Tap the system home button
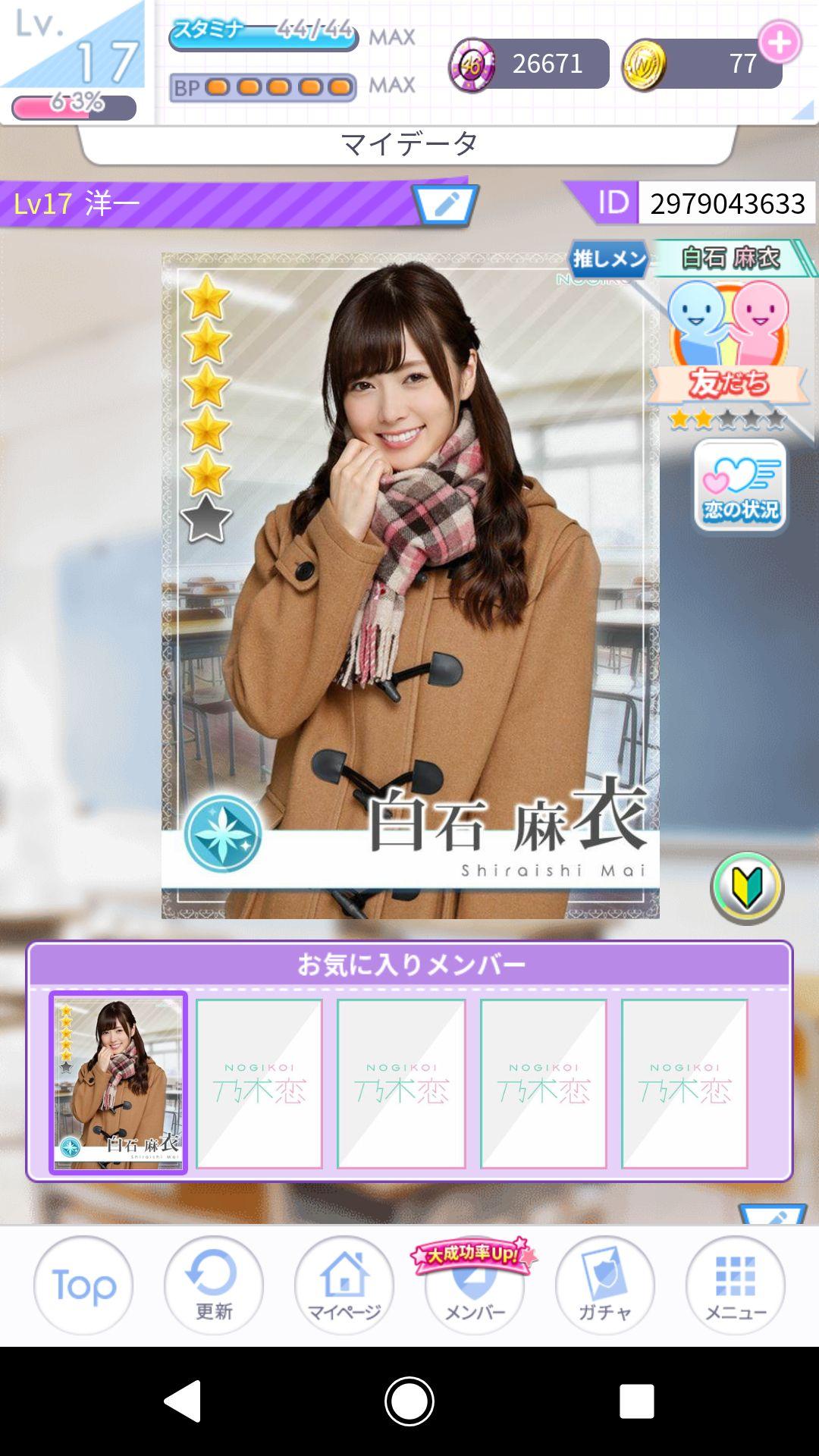 pos(409,1401)
